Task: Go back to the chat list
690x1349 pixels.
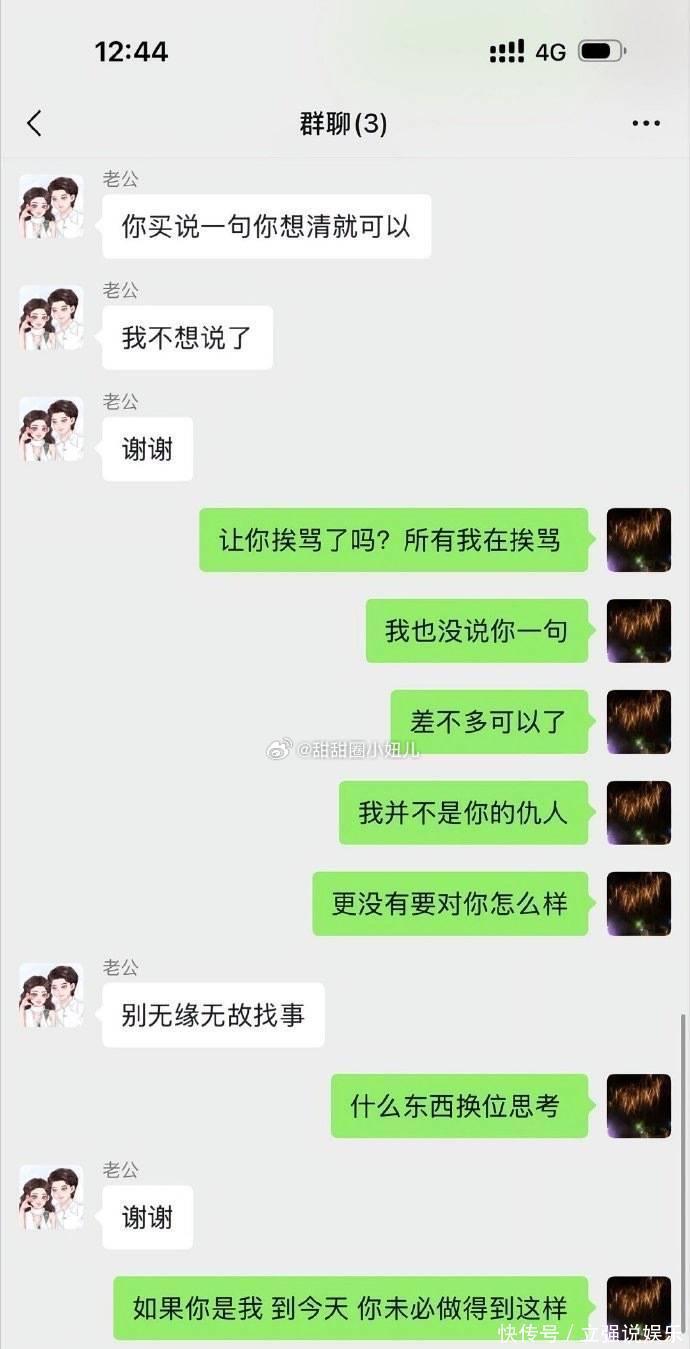Action: pyautogui.click(x=35, y=123)
